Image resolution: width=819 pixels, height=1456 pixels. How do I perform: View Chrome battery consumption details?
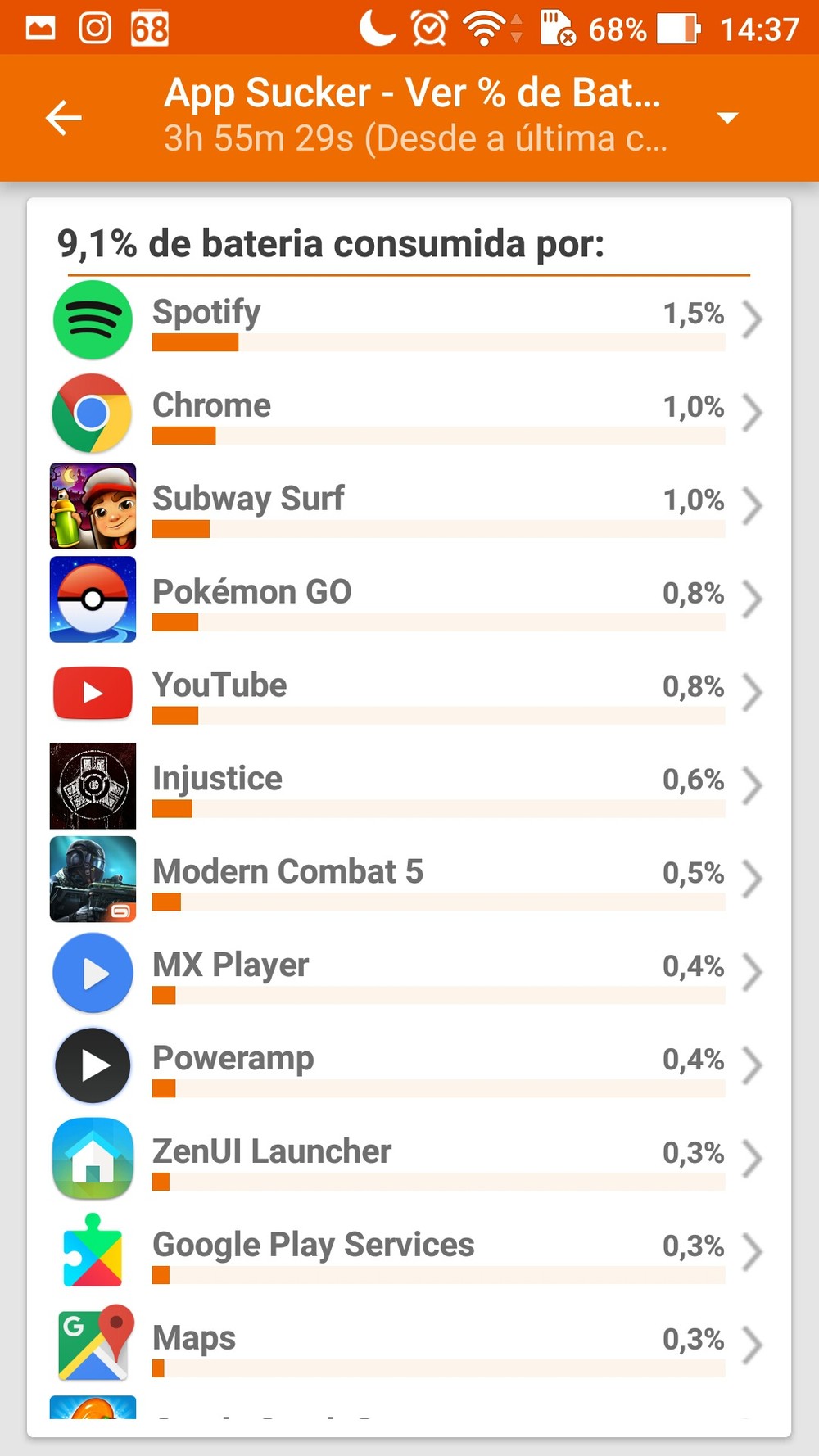[409, 413]
